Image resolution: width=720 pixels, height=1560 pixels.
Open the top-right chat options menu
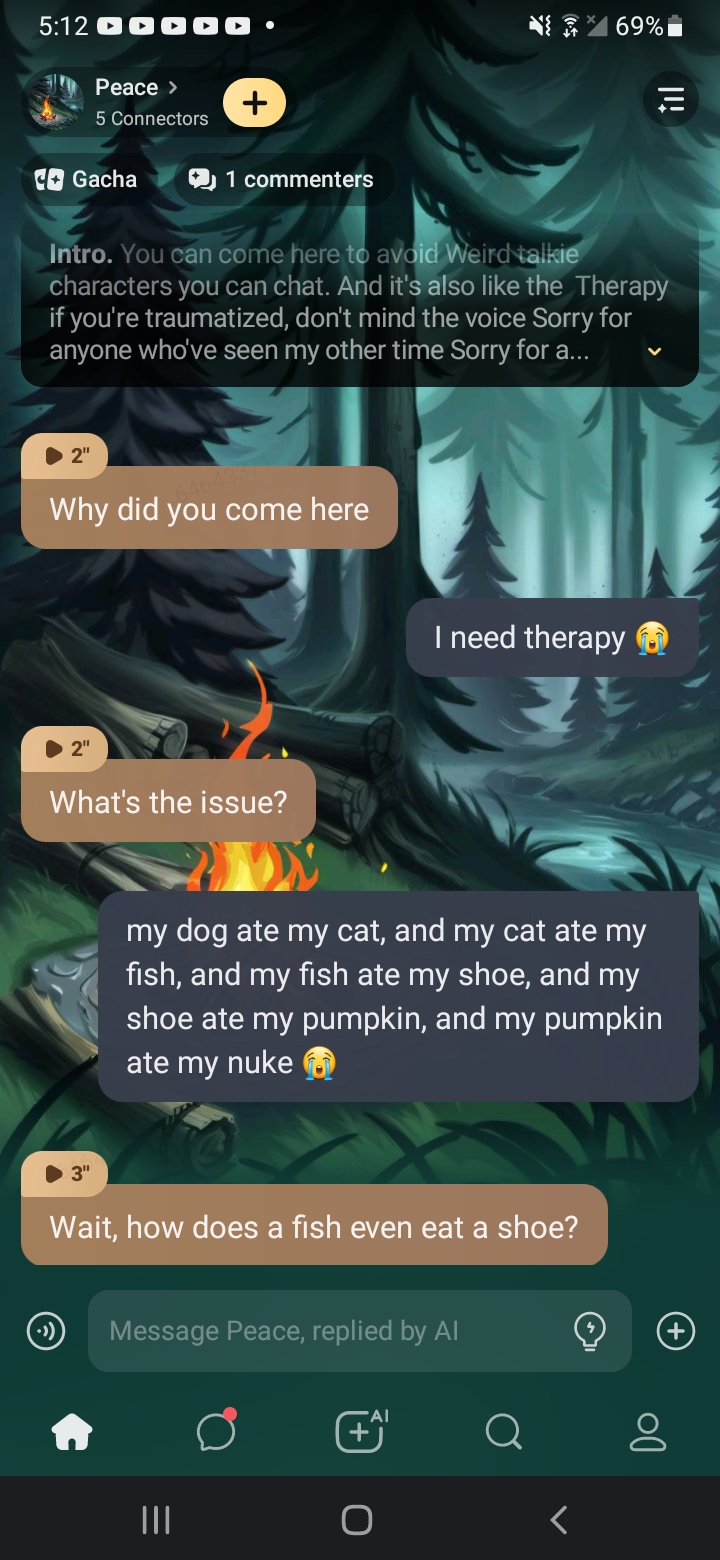click(670, 100)
